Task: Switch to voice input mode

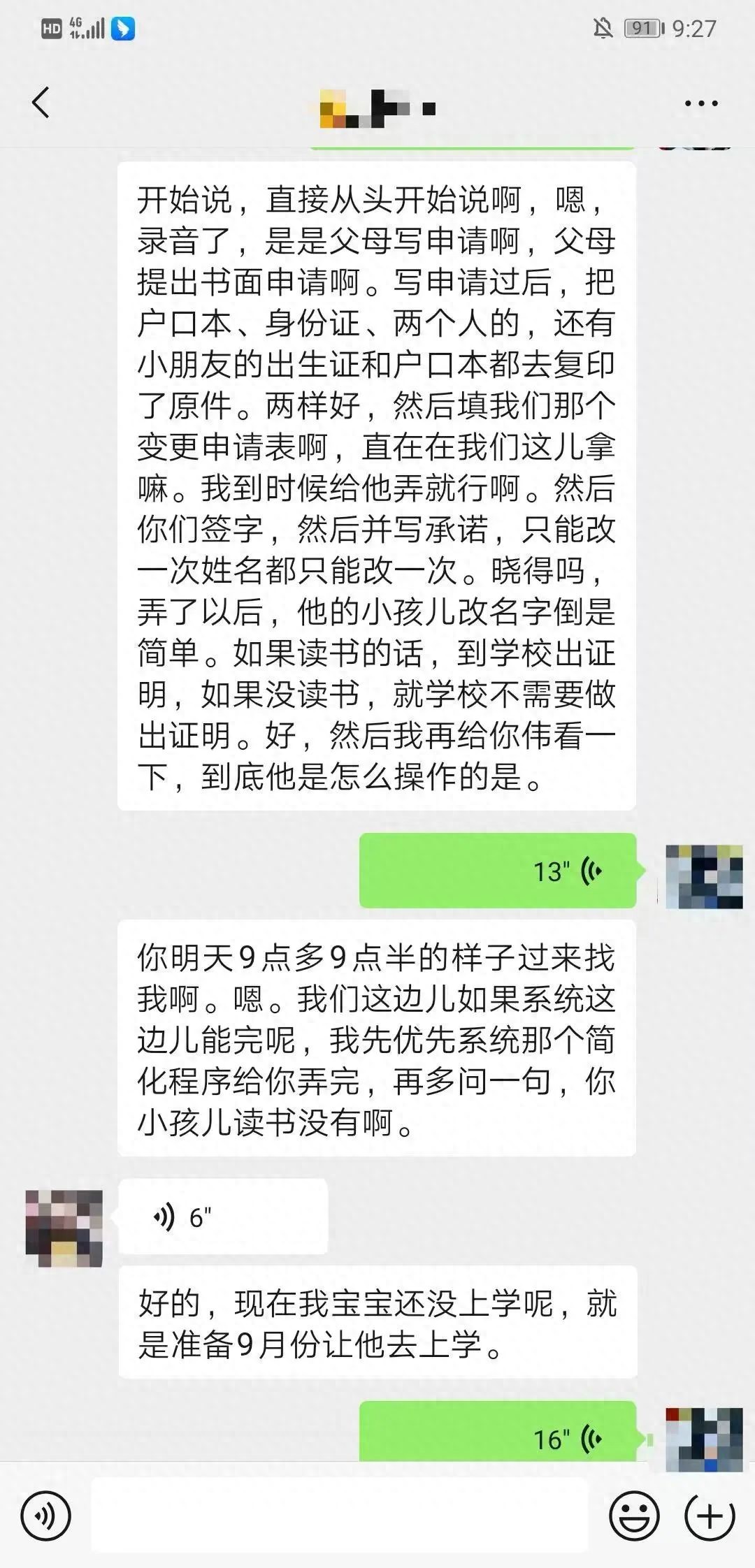Action: click(46, 1516)
